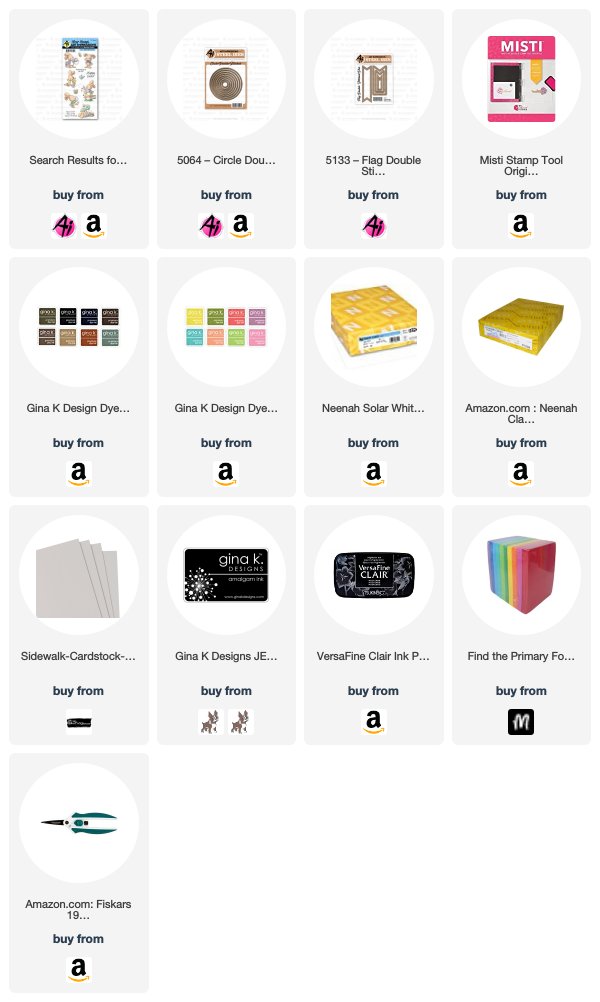This screenshot has height=1002, width=600.
Task: Buy the Fiskars scissors on Amazon
Action: pos(79,970)
